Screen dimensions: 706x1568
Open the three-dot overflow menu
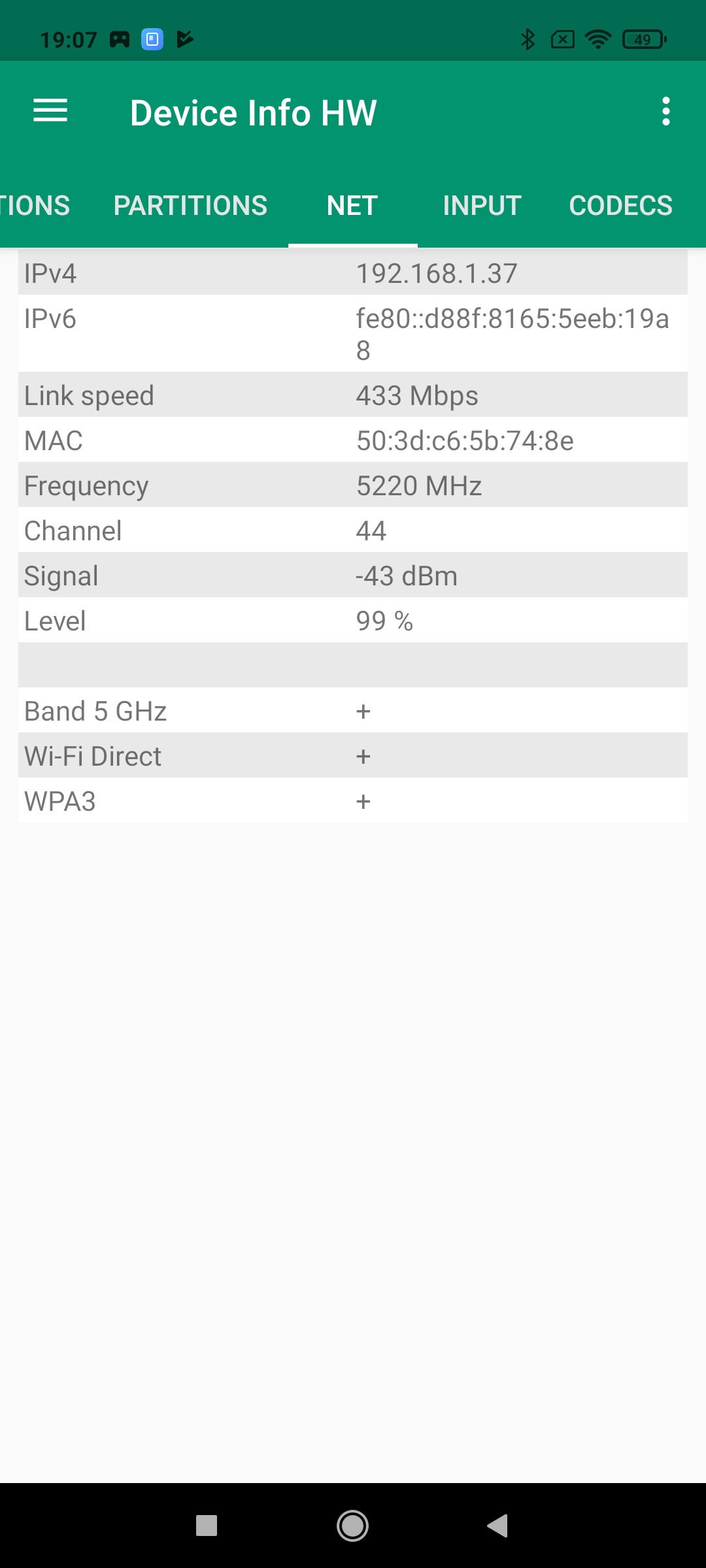665,112
